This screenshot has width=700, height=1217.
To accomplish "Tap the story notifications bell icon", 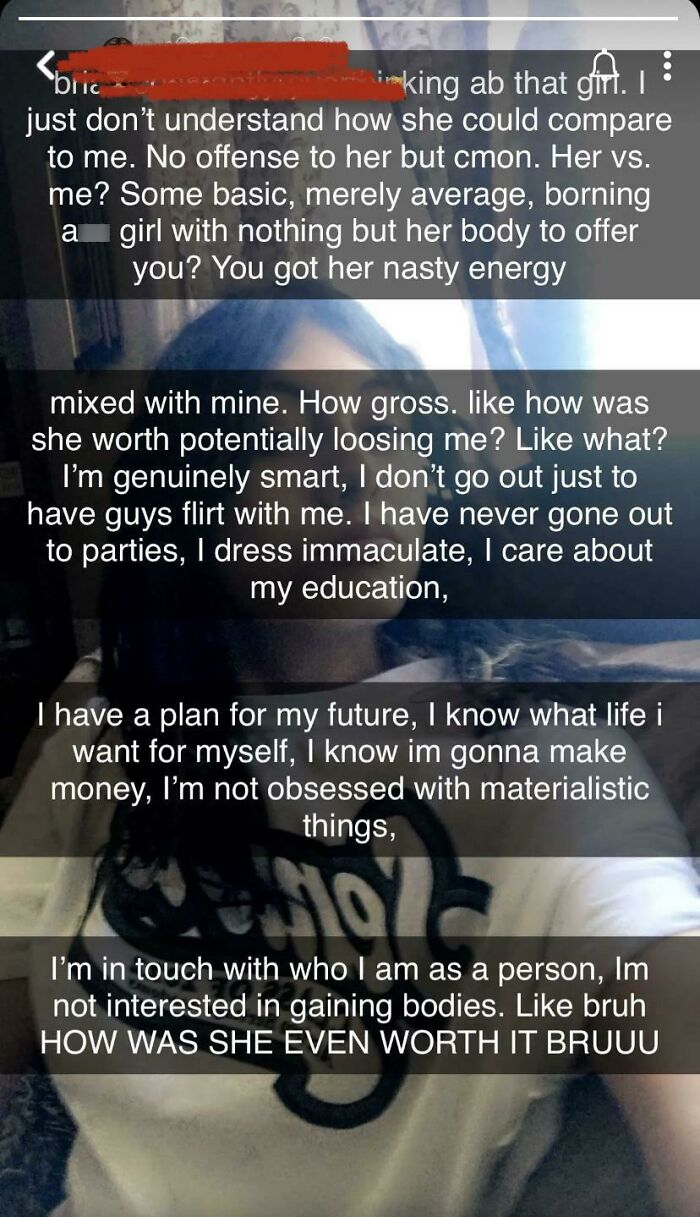I will [x=603, y=67].
